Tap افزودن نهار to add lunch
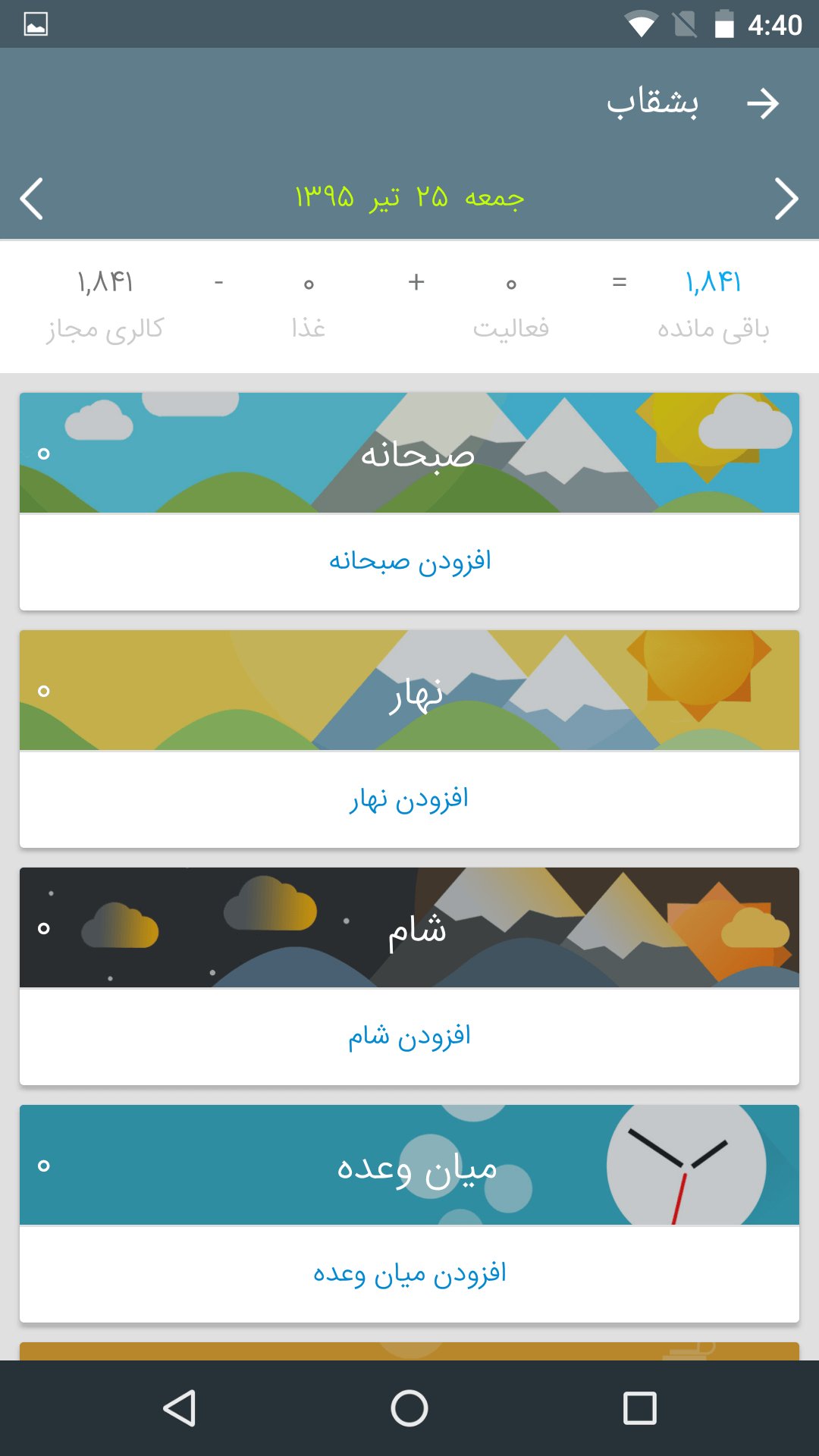 tap(409, 799)
